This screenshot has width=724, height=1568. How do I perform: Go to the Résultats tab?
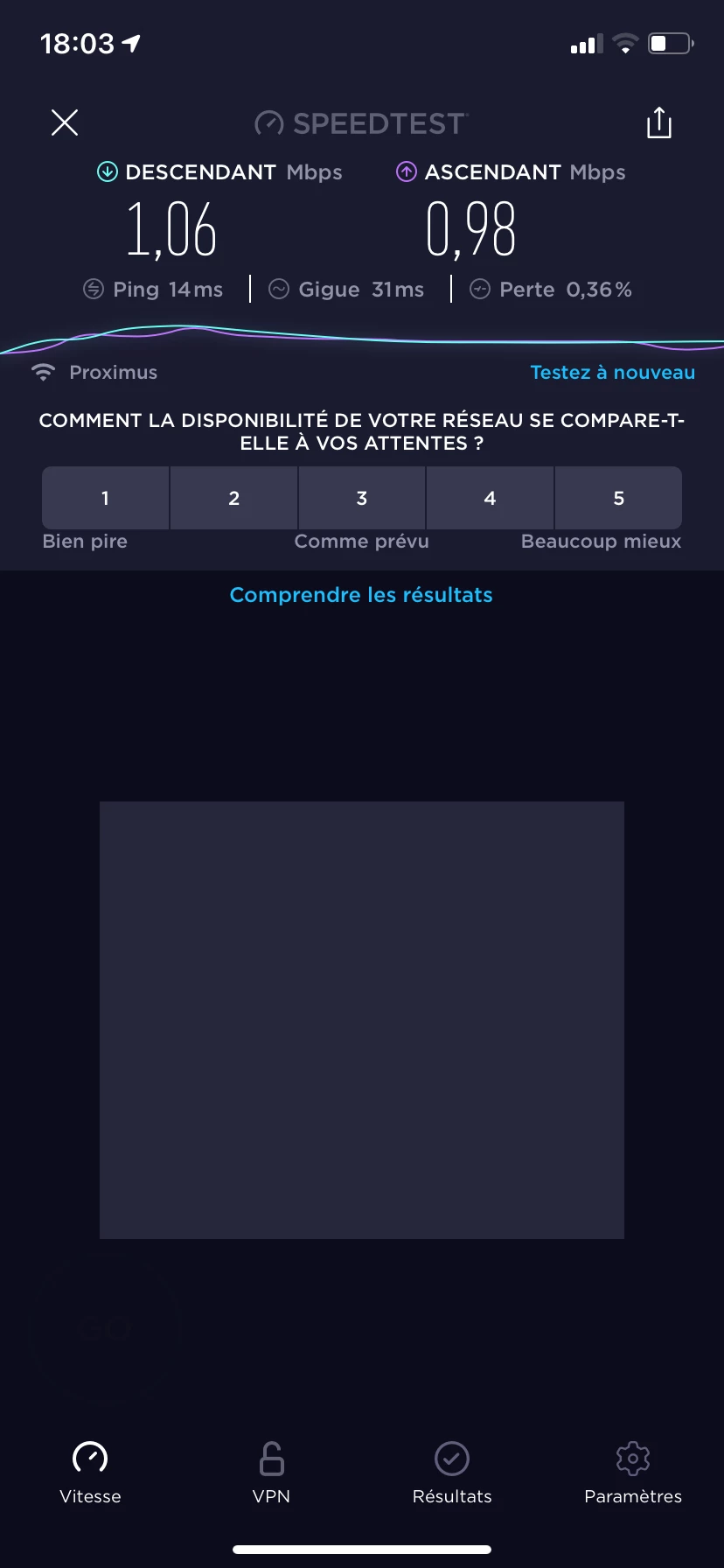pos(452,1472)
